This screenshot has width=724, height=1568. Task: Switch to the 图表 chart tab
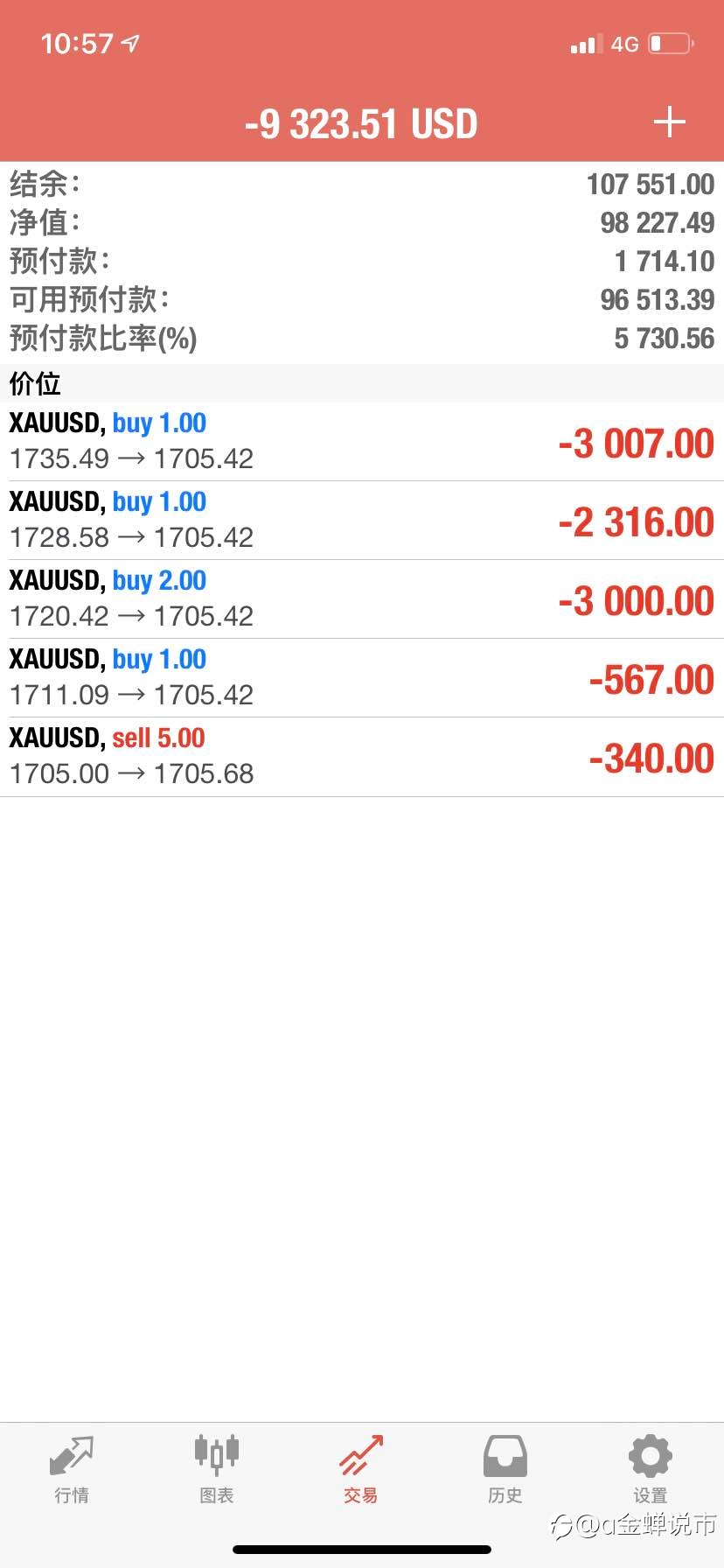tap(217, 1469)
